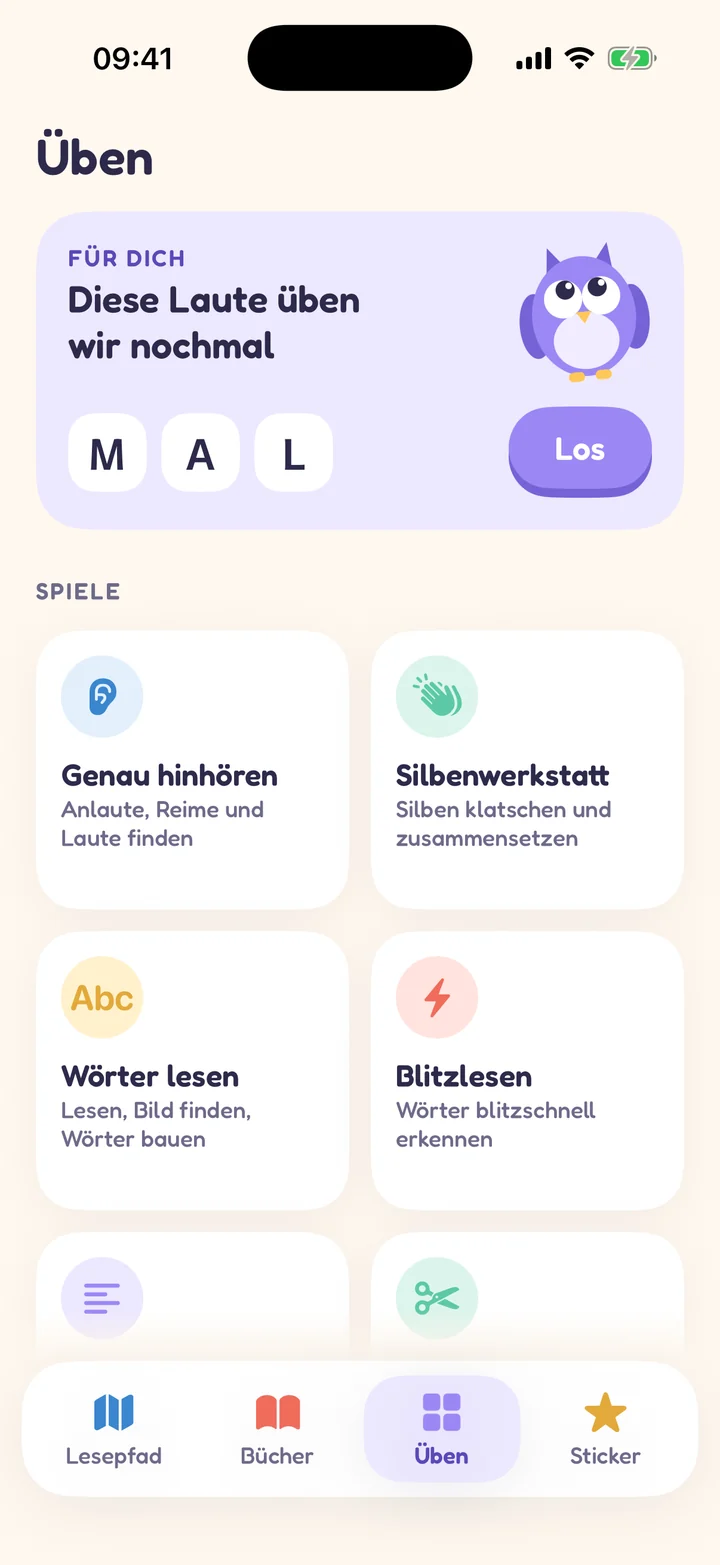Switch to the Lesepfad tab

114,1429
